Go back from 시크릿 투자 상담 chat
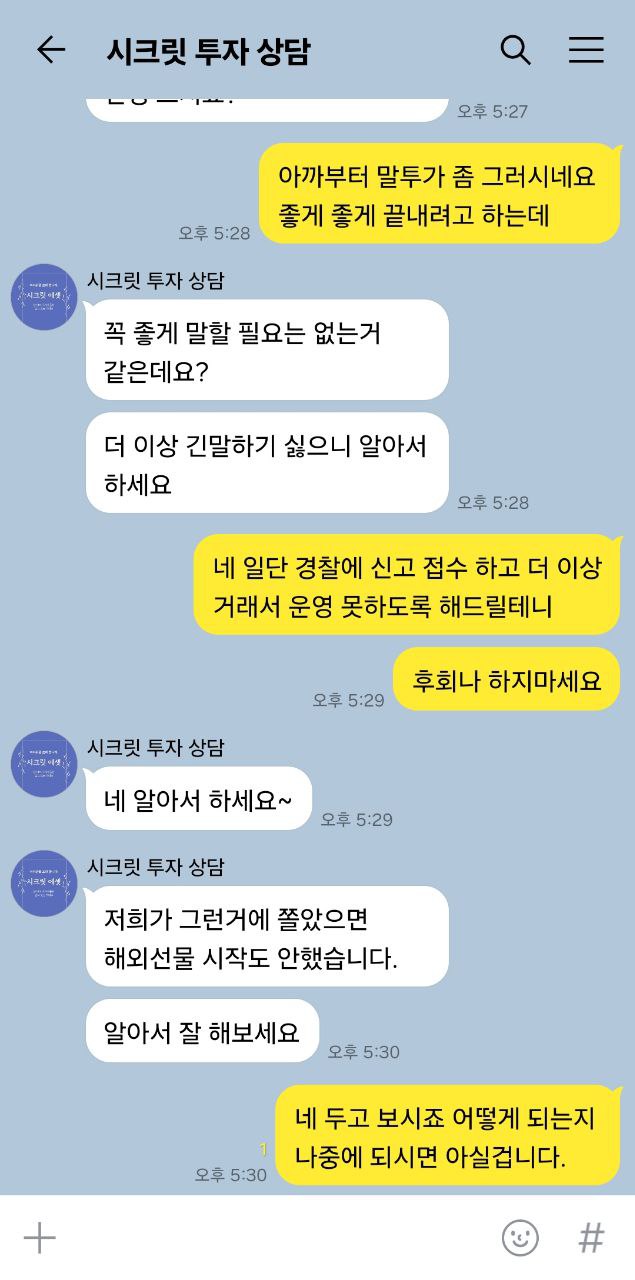The width and height of the screenshot is (635, 1280). click(50, 50)
